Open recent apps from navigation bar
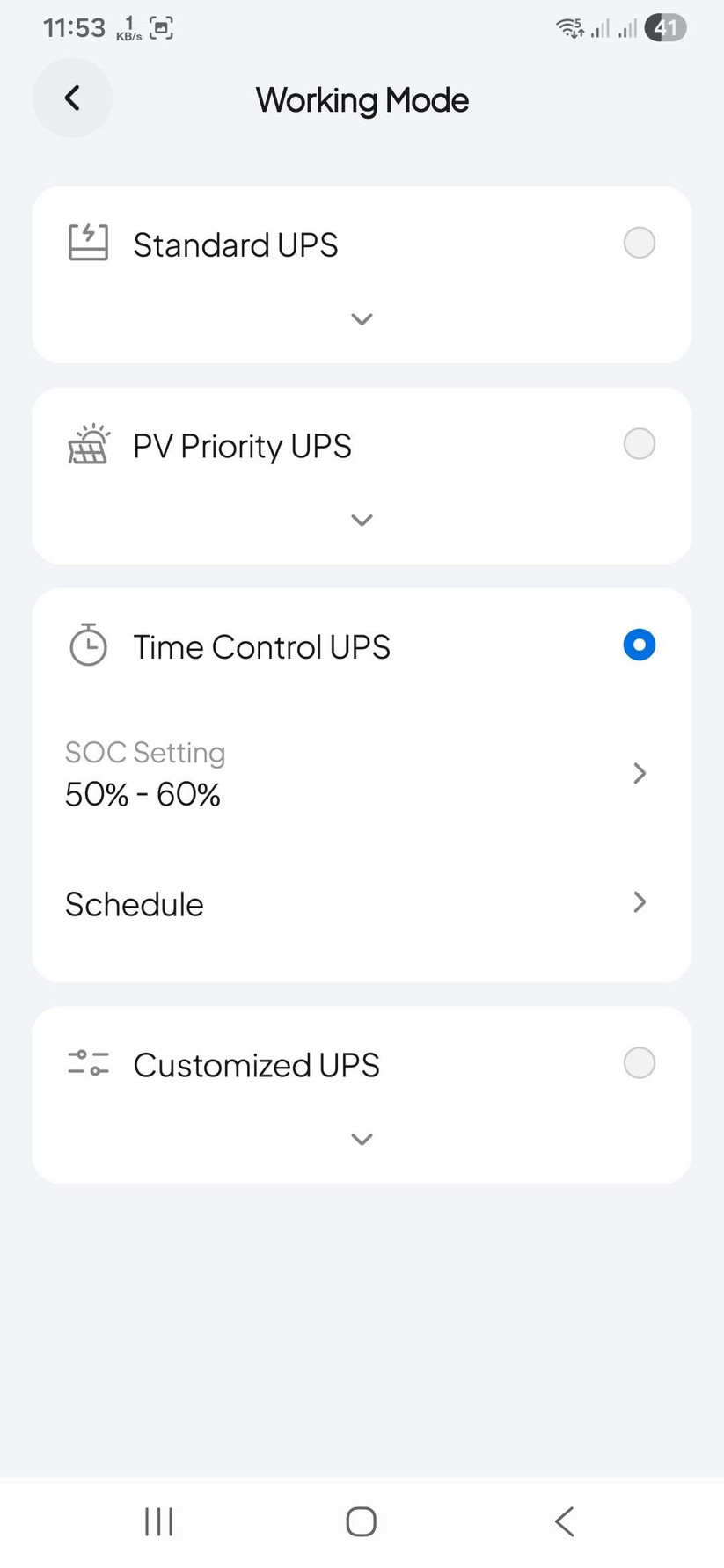Viewport: 724px width, 1568px height. pos(158,1521)
